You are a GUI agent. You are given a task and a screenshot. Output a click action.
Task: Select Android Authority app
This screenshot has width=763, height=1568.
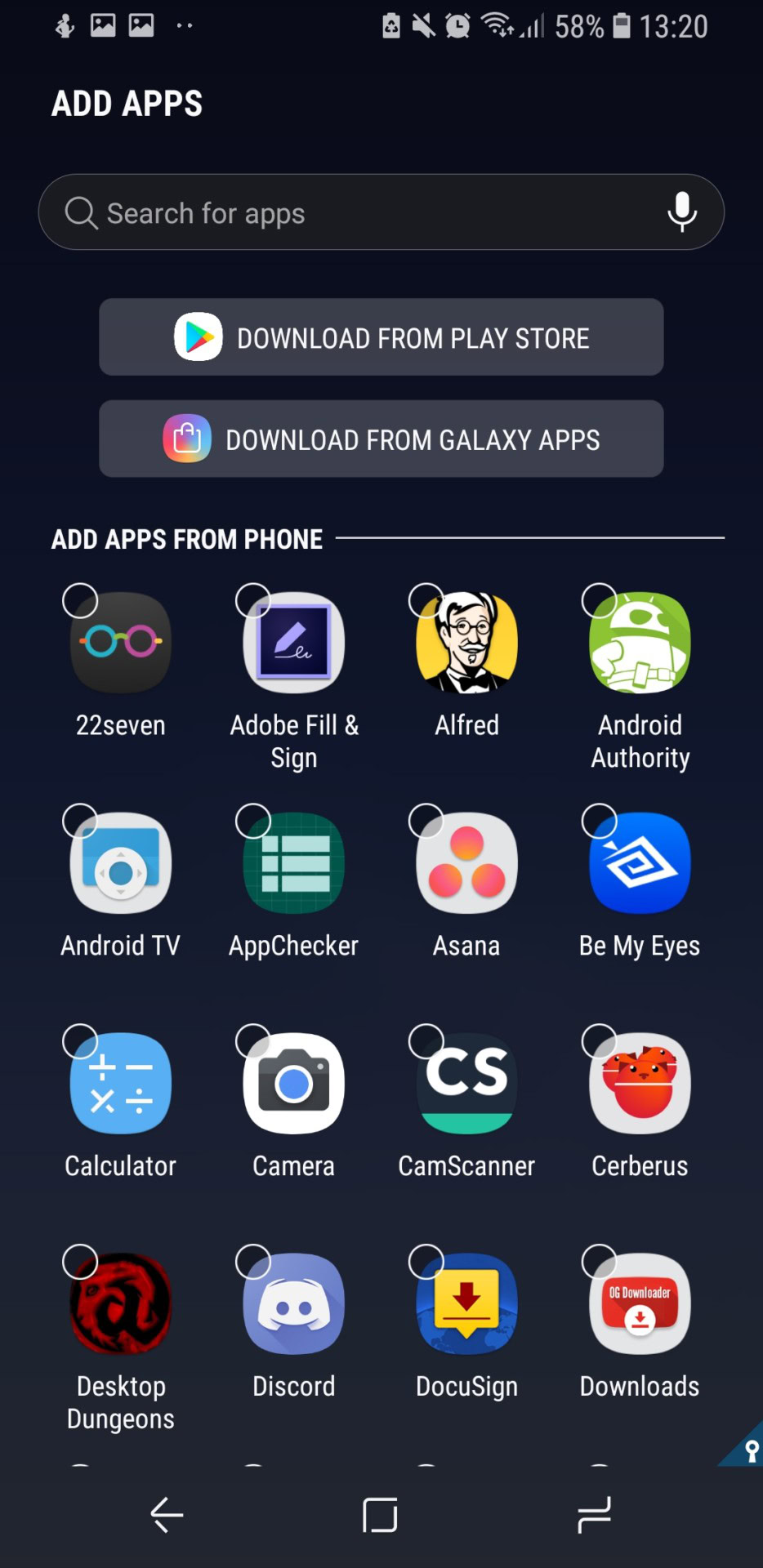640,644
